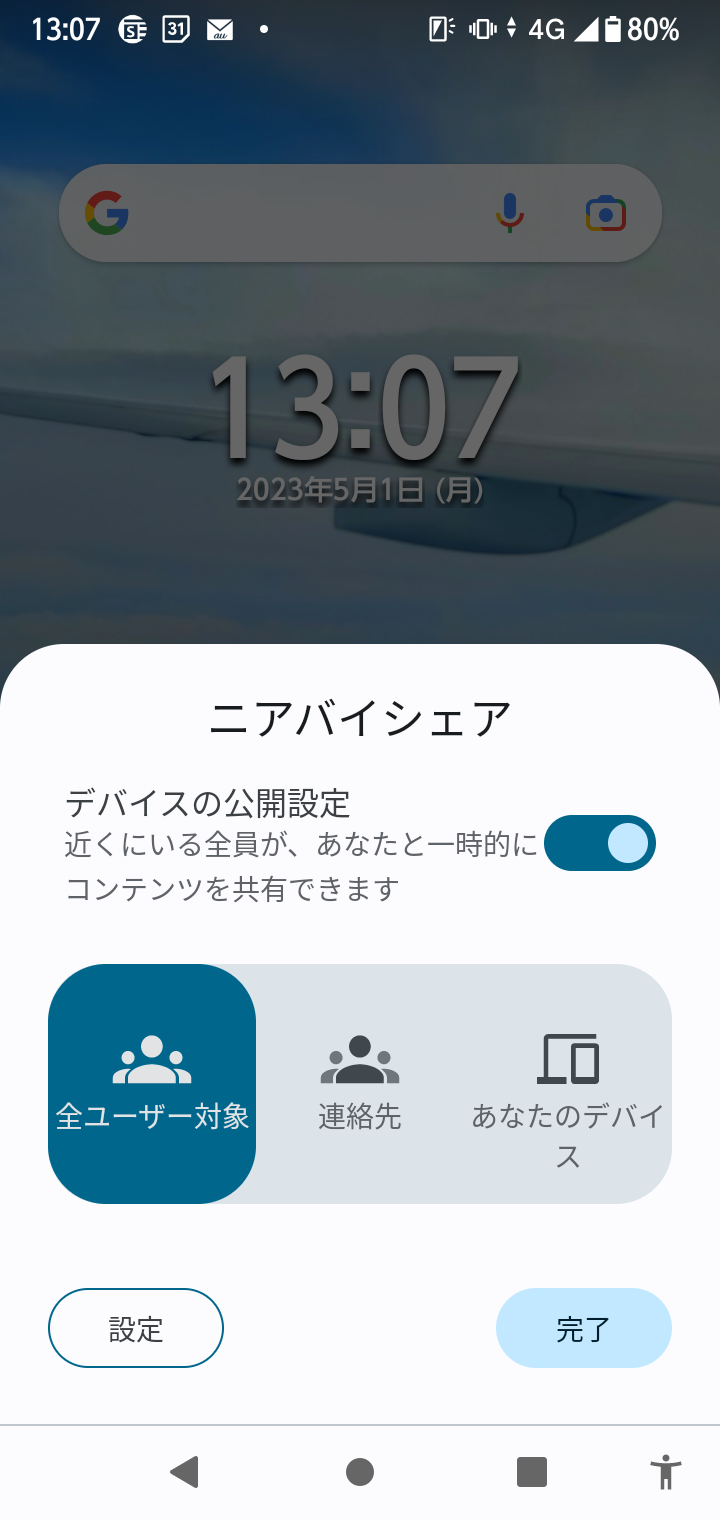Open recent apps with the square button
The image size is (720, 1520).
[532, 1472]
